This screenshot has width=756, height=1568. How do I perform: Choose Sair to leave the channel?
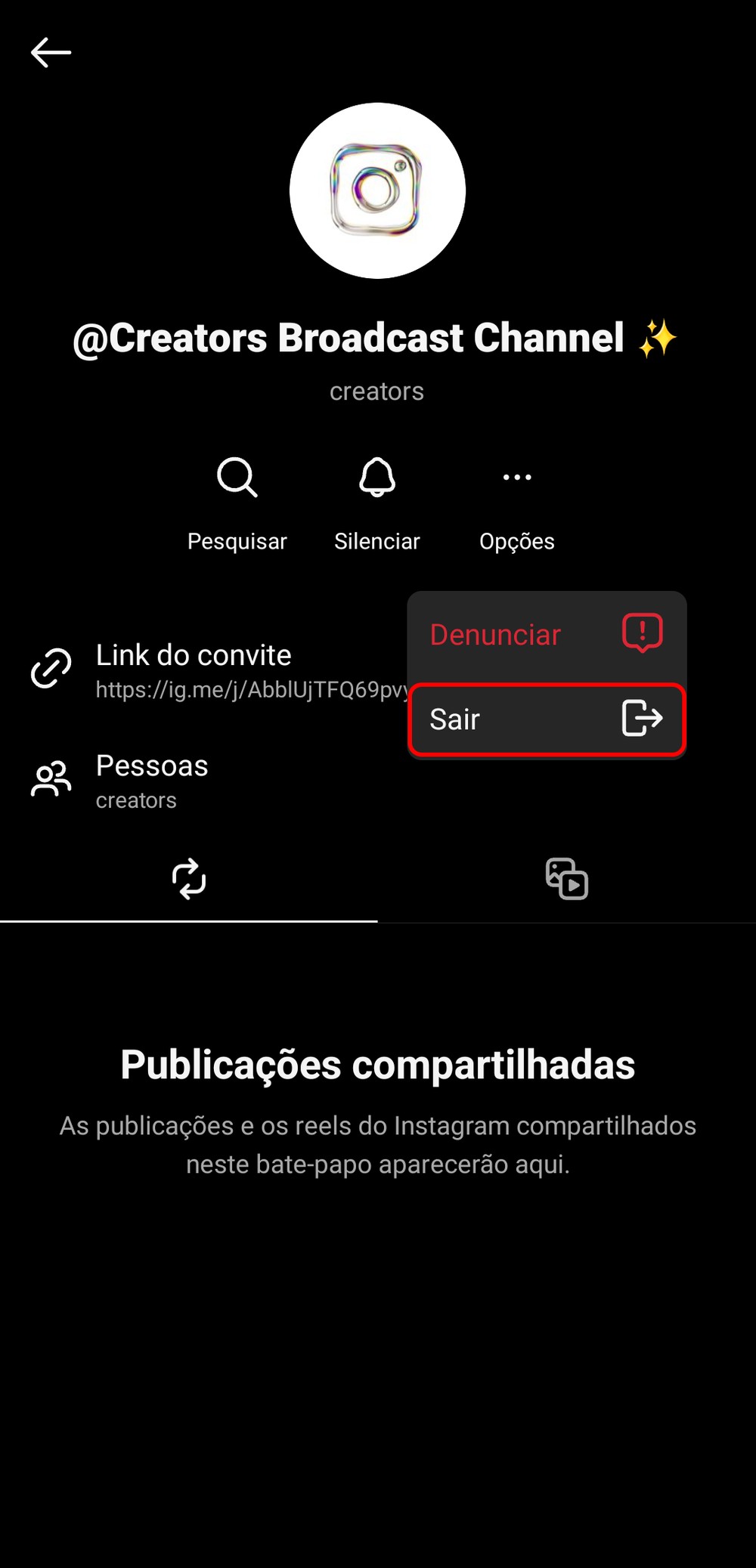[x=546, y=719]
